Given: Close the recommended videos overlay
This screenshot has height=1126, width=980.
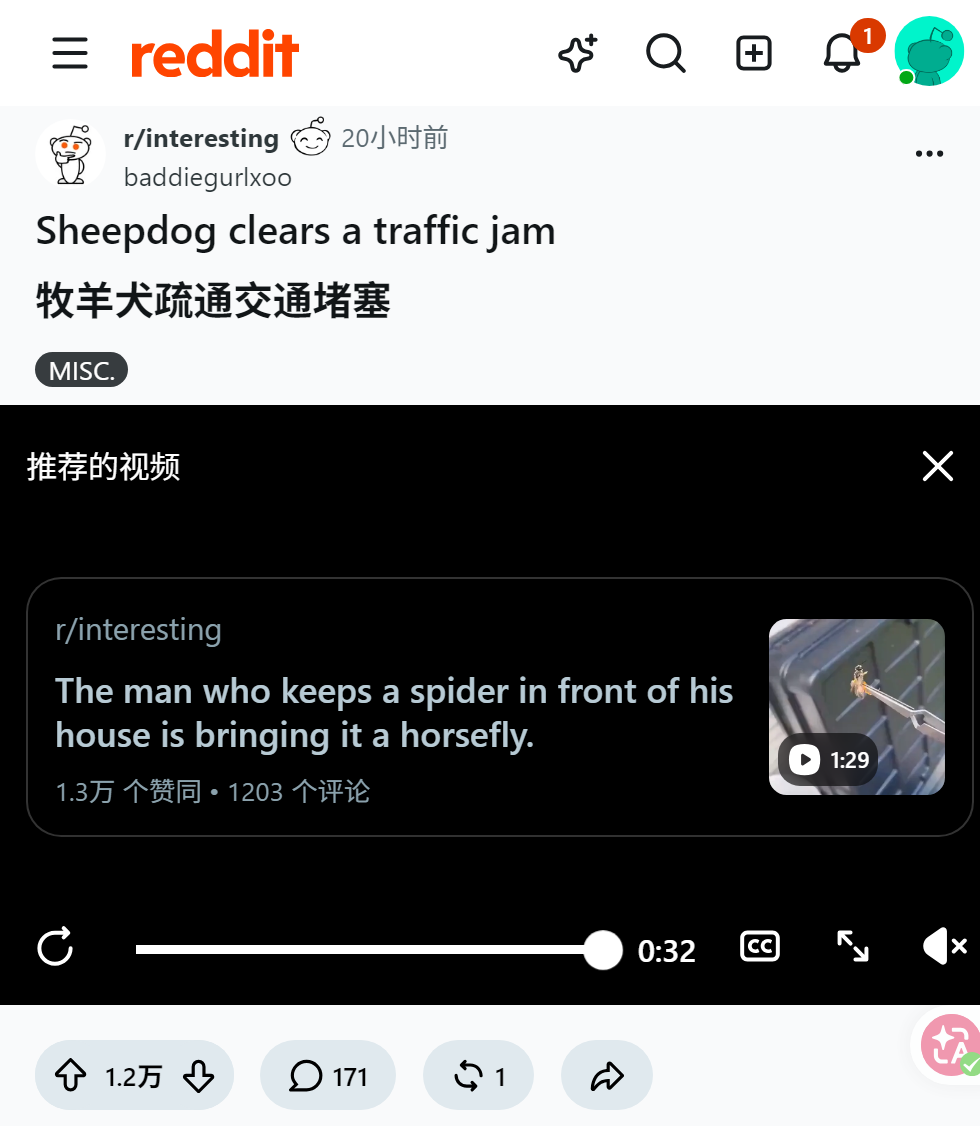Looking at the screenshot, I should [x=938, y=467].
